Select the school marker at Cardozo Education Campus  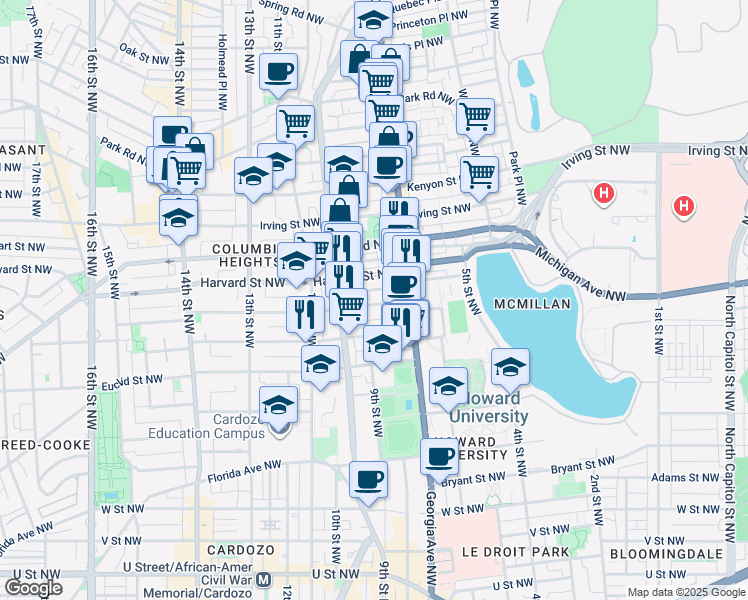[x=279, y=405]
